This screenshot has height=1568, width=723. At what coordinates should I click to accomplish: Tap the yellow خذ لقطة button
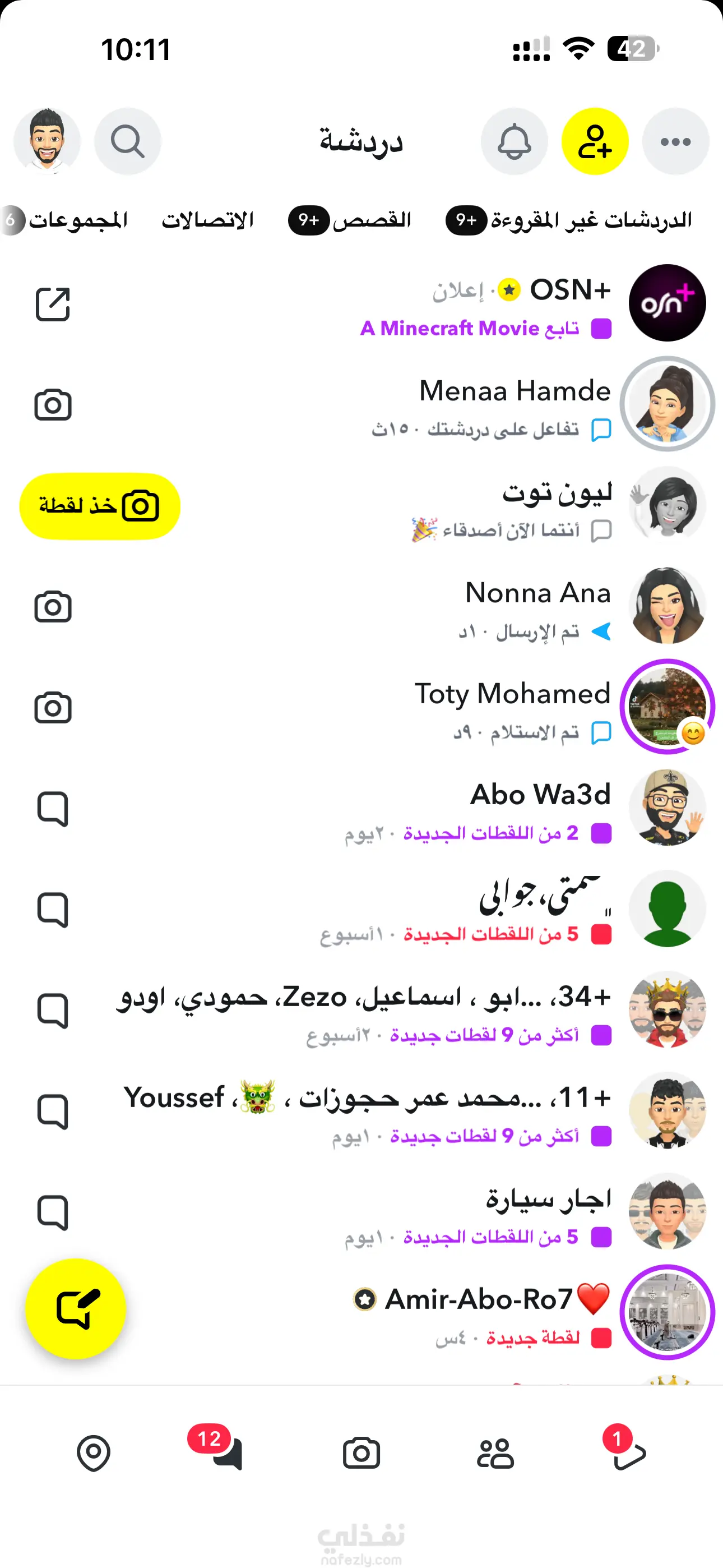pyautogui.click(x=100, y=506)
